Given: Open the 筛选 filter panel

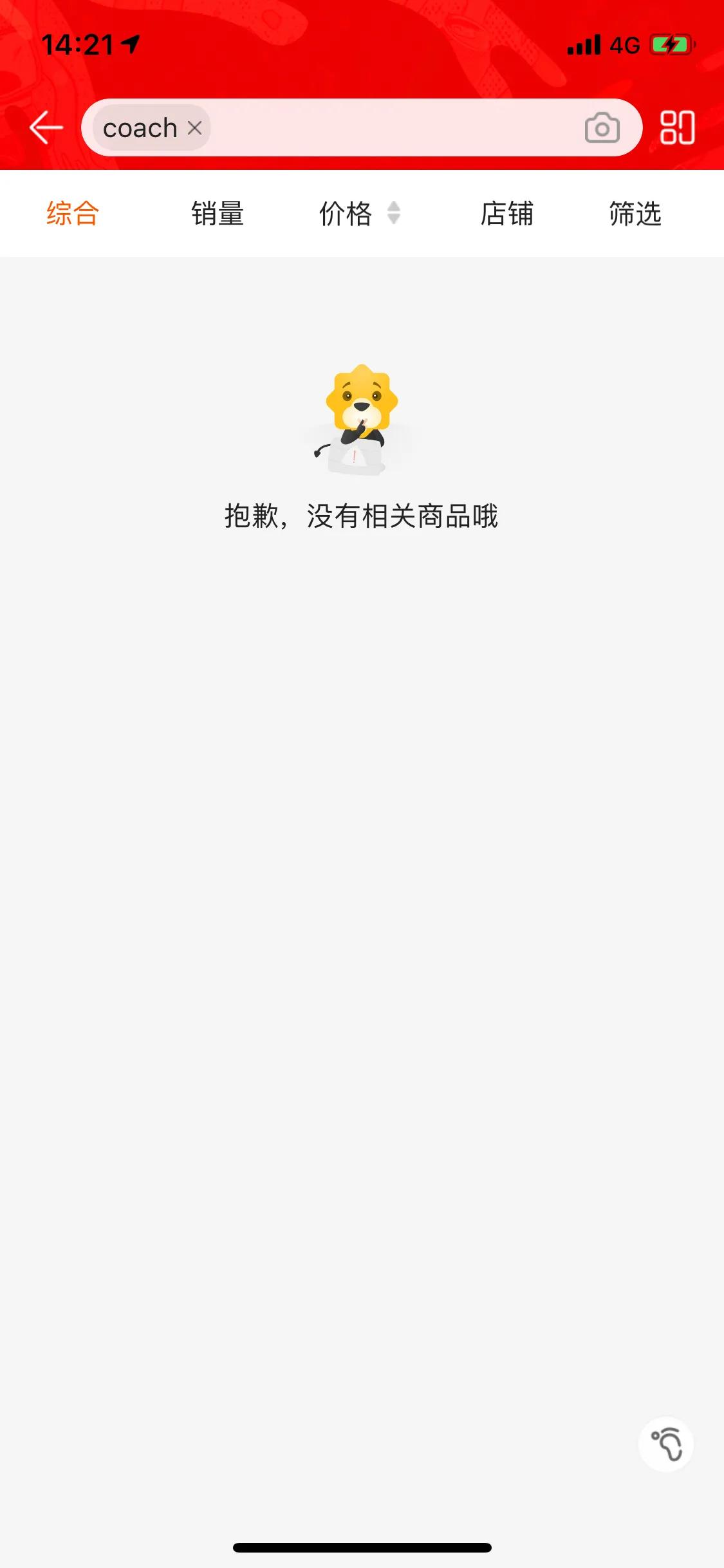Looking at the screenshot, I should pos(633,214).
